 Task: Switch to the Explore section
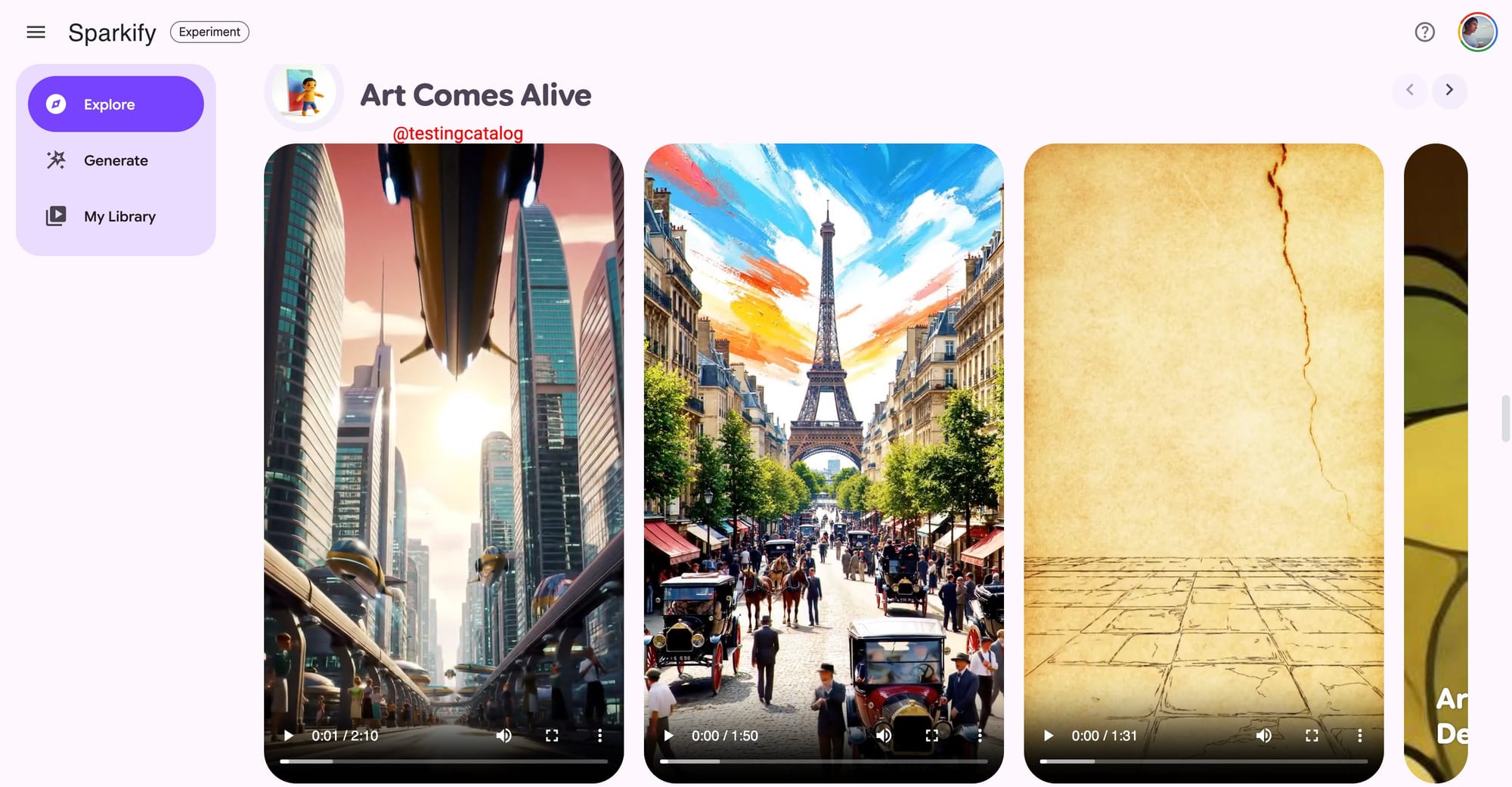116,104
